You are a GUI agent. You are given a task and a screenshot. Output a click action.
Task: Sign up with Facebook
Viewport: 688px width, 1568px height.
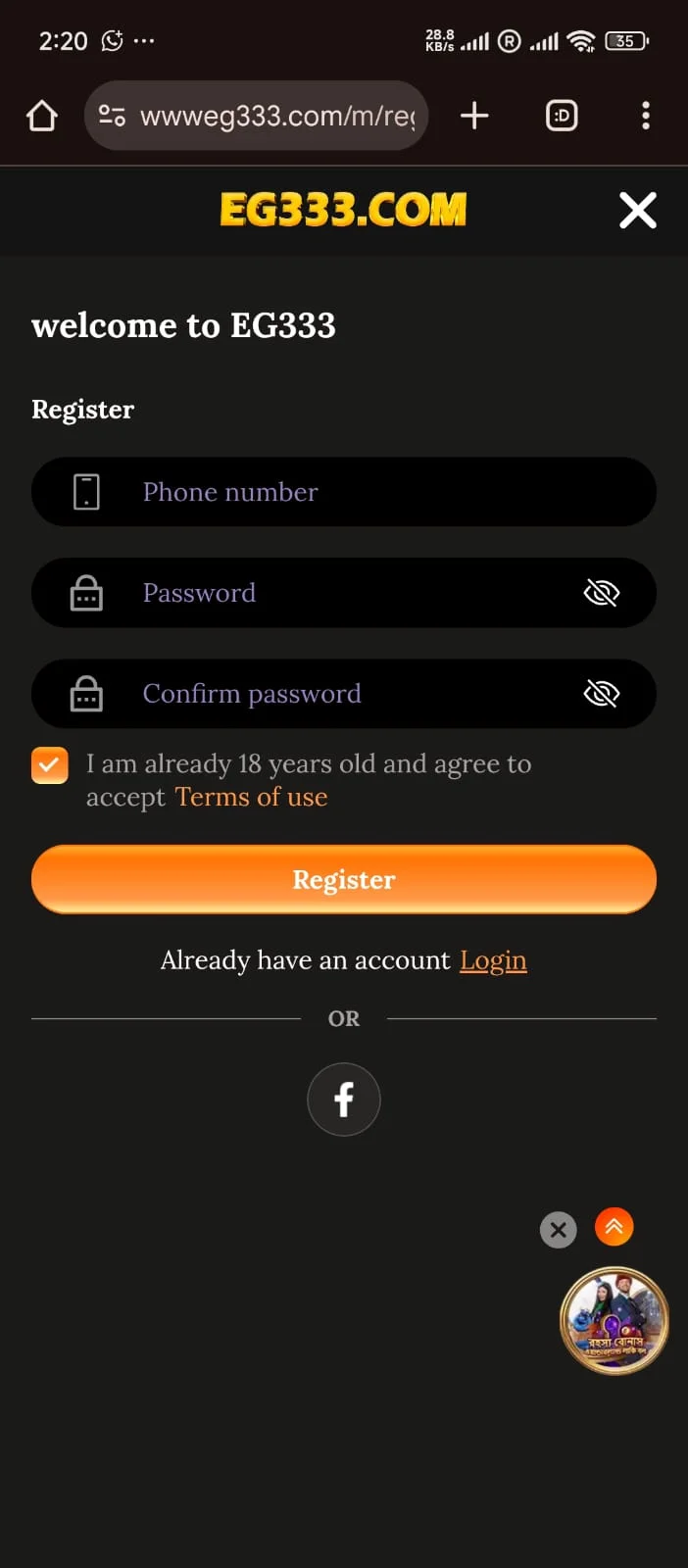point(343,1100)
